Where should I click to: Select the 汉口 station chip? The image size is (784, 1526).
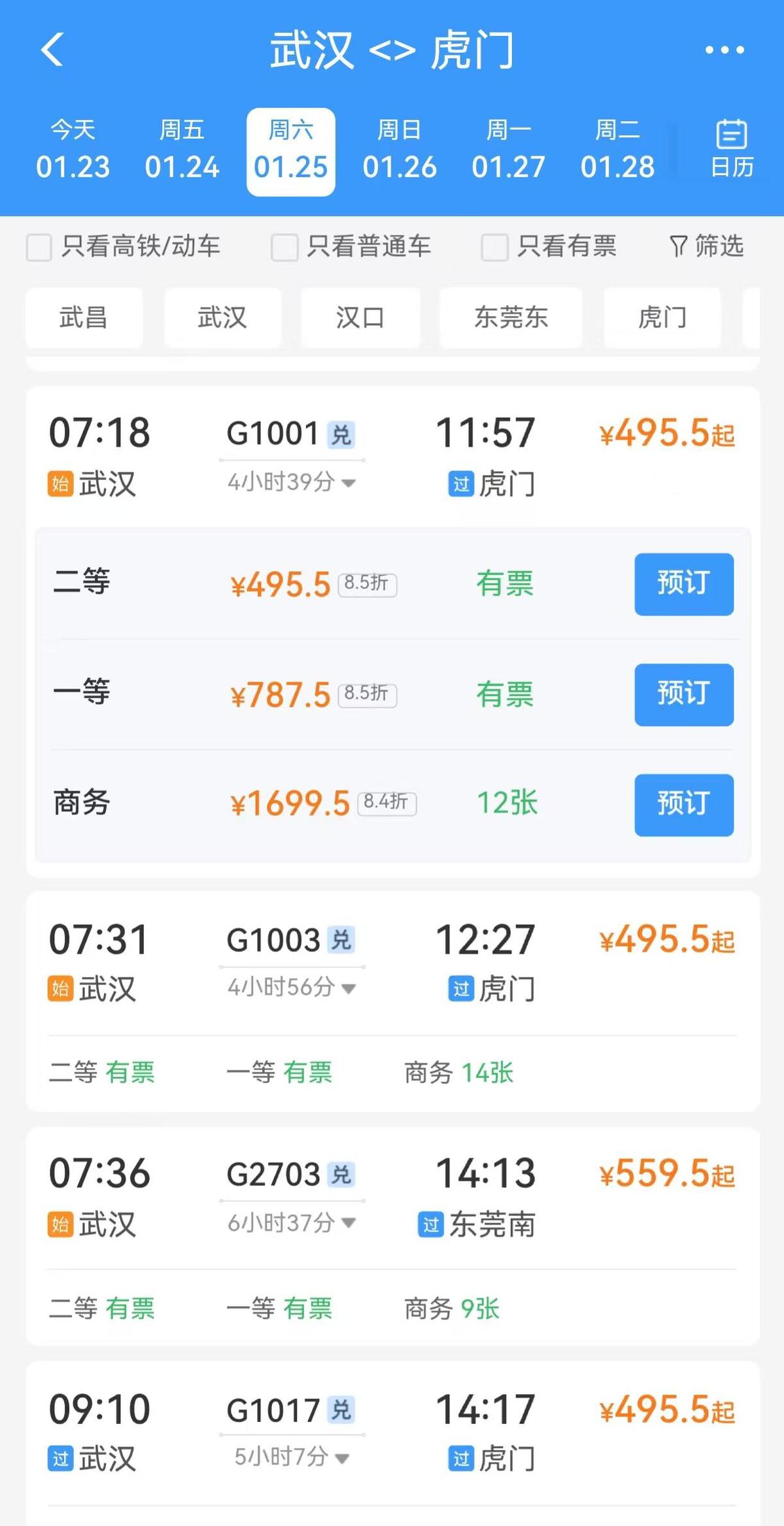360,318
